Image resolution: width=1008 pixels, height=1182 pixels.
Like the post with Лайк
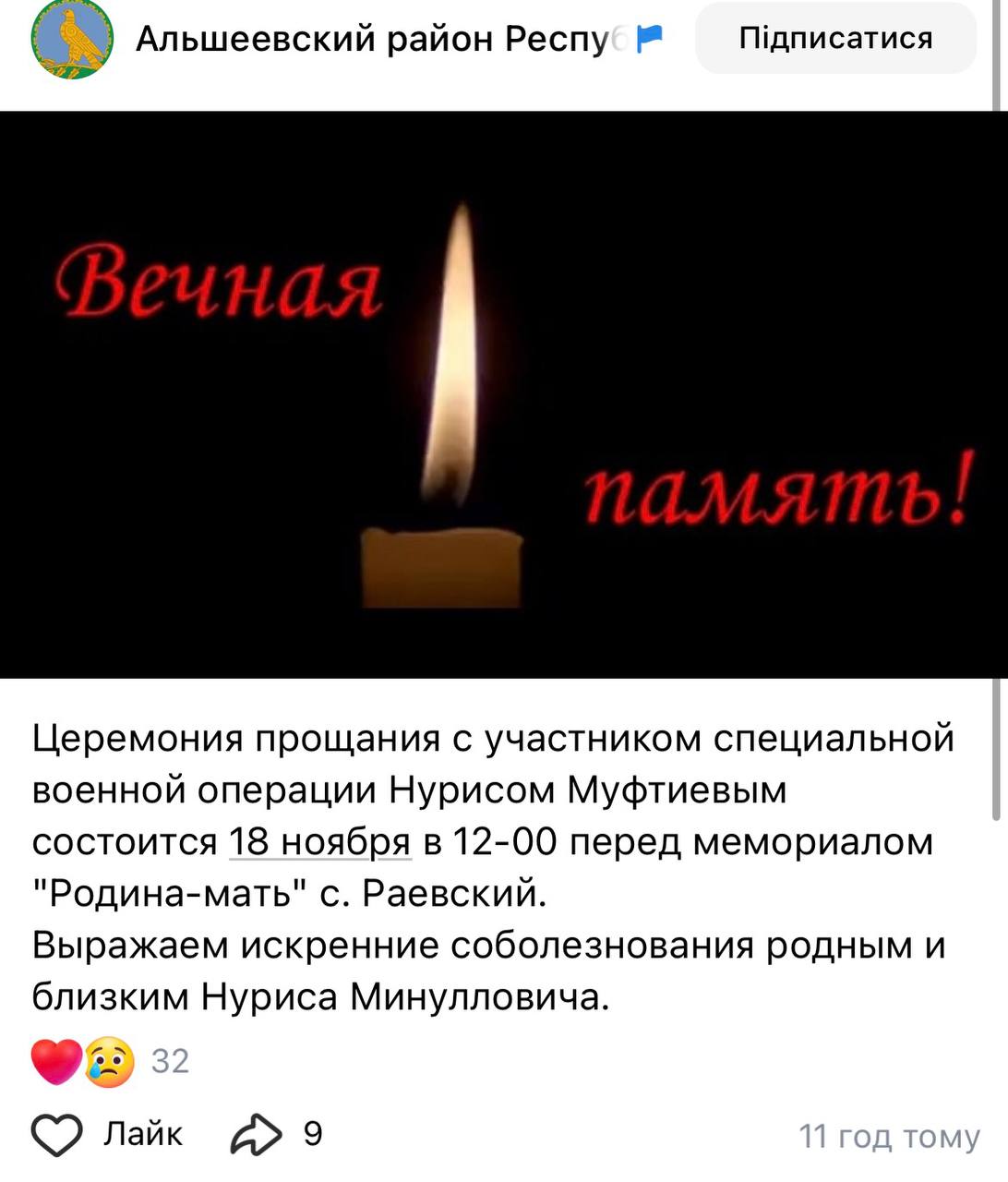click(x=107, y=1134)
